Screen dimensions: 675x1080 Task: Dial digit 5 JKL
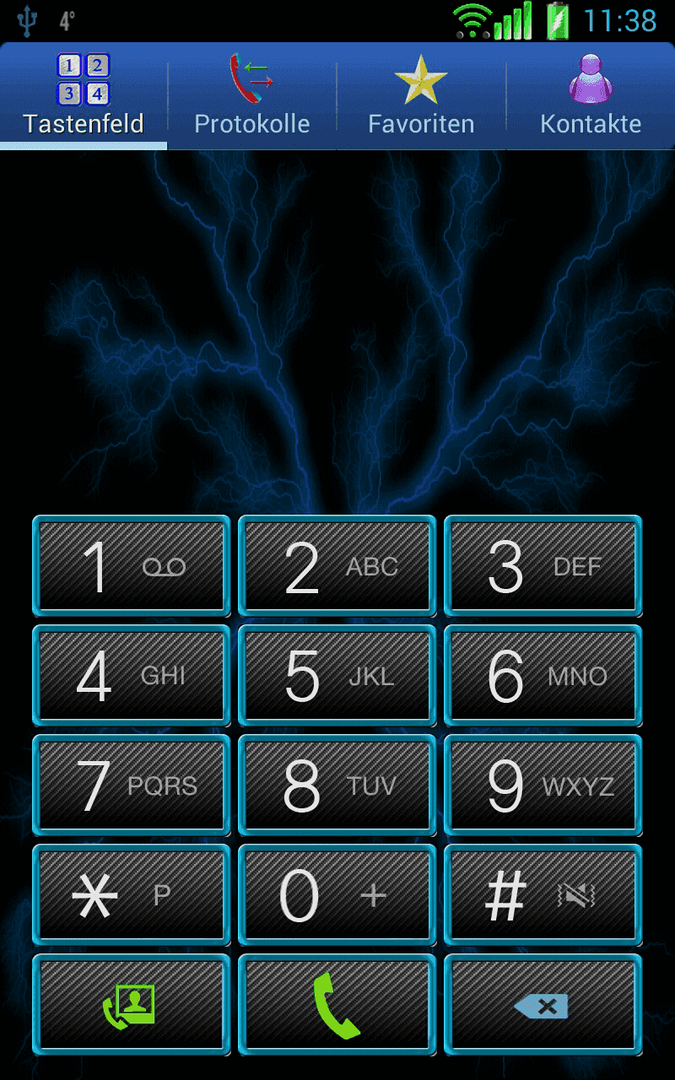pyautogui.click(x=337, y=676)
